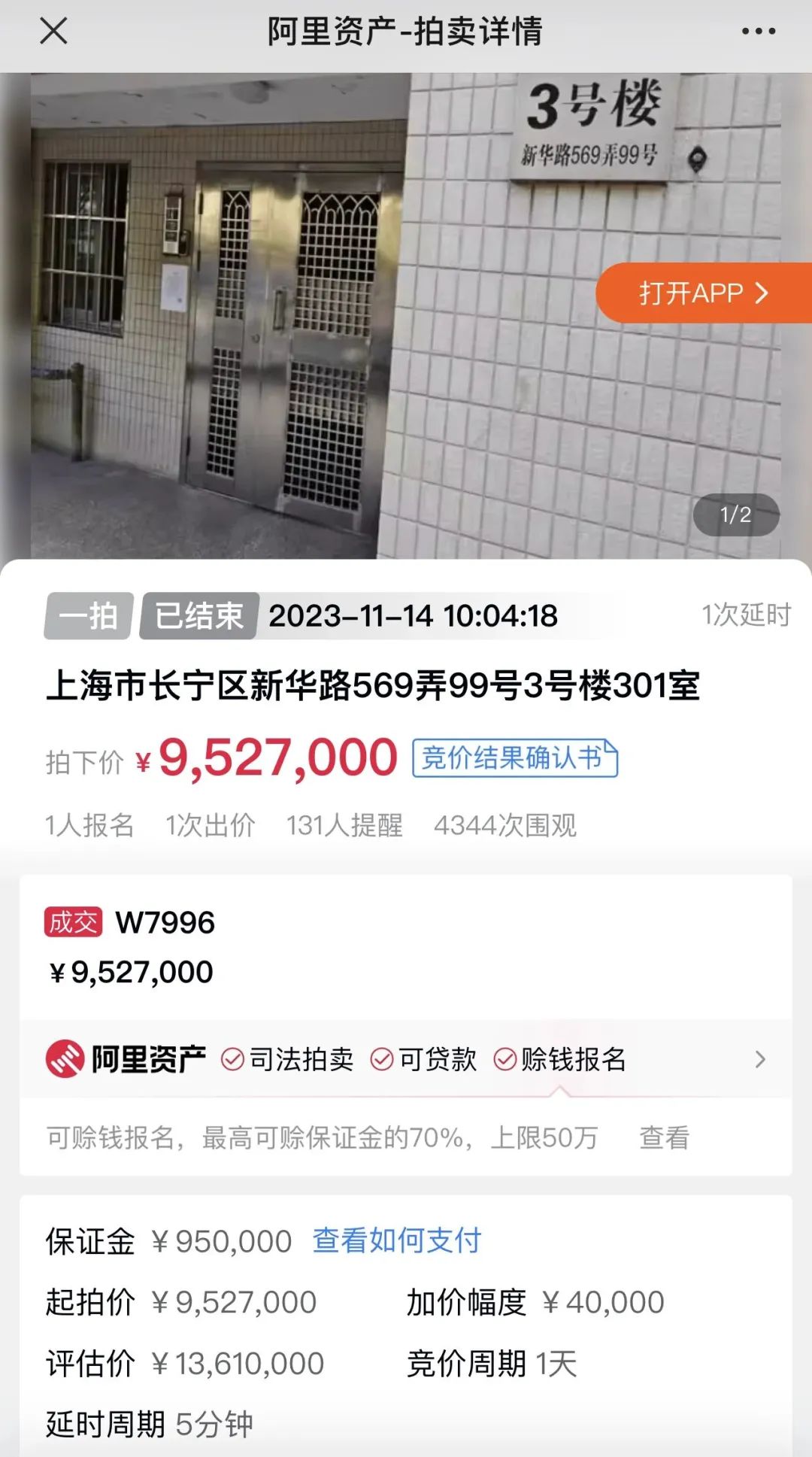Tap 查看 for the 赔钱报名 details

point(664,1137)
